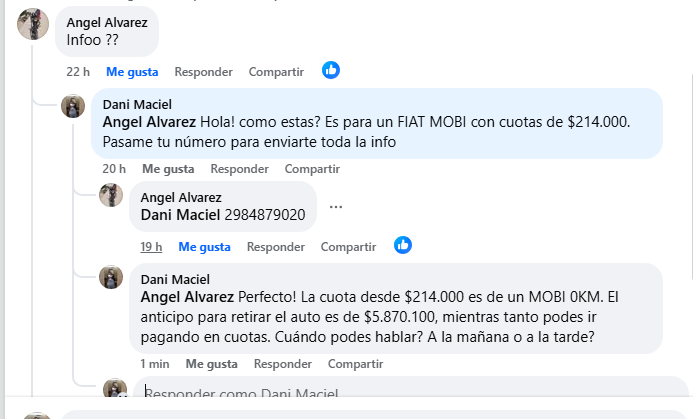The image size is (693, 419).
Task: Open the three-dot menu beside the phone number comment
Action: click(x=336, y=208)
